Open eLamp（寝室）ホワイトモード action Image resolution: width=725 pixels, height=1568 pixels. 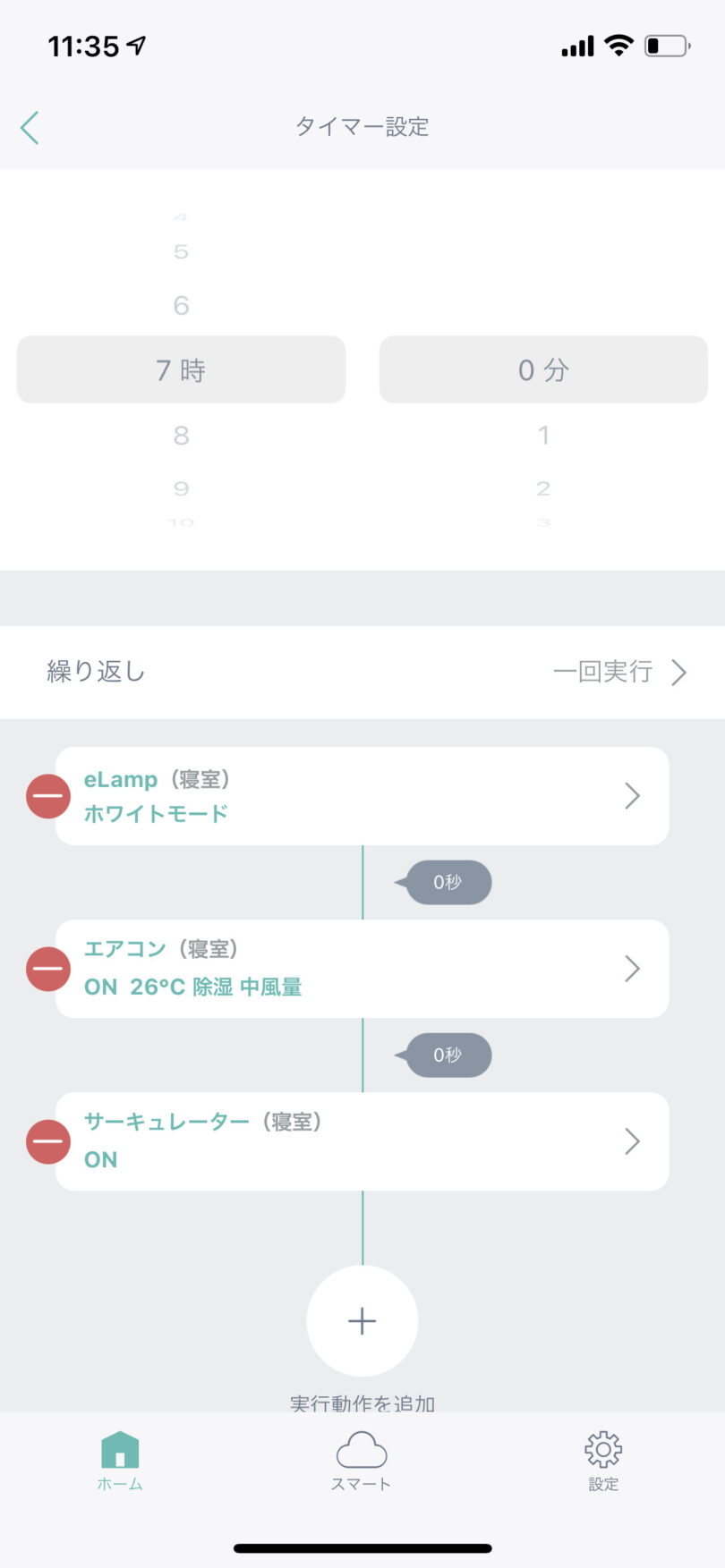362,796
